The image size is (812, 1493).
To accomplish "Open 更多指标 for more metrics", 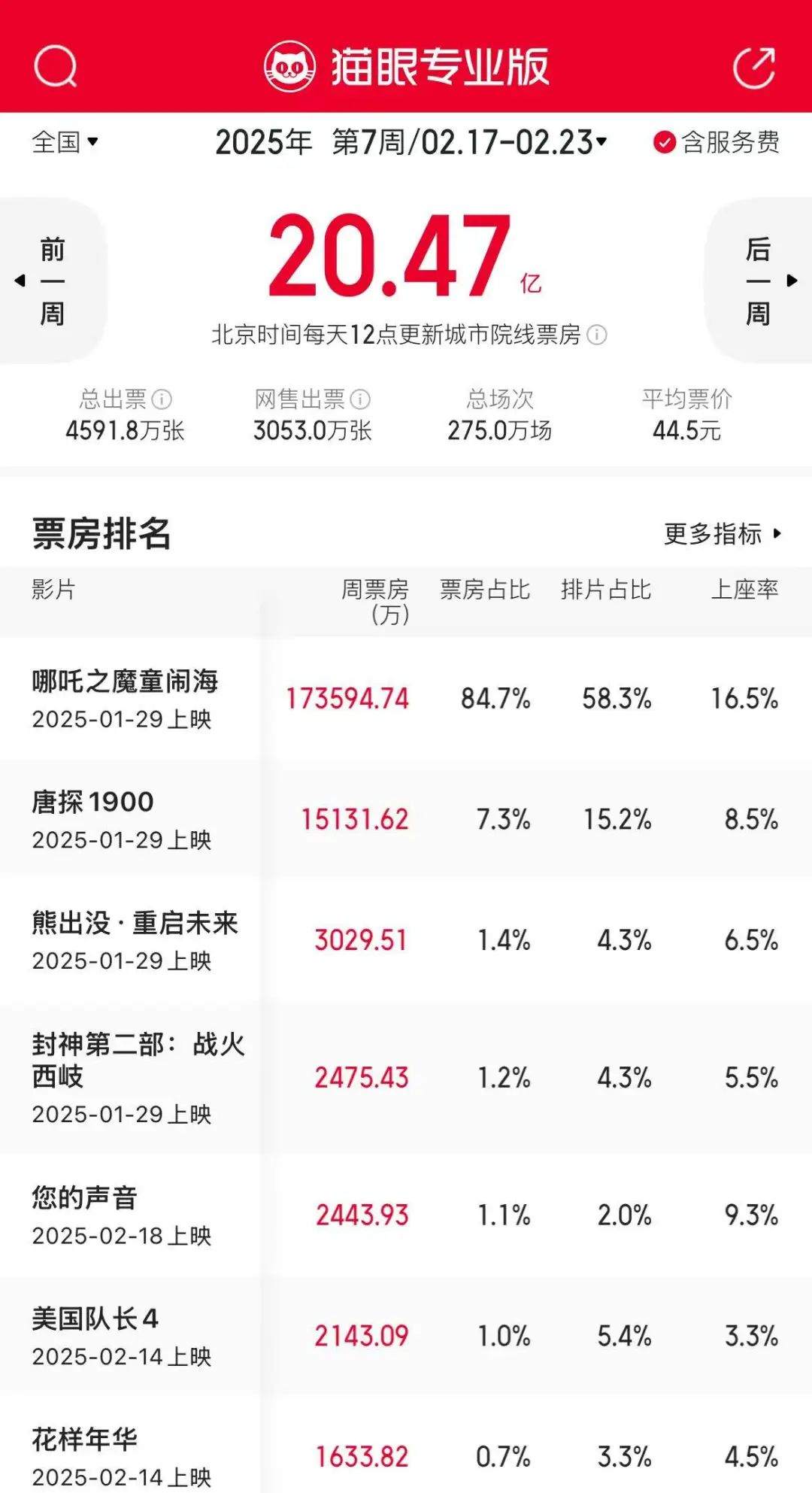I will coord(723,534).
